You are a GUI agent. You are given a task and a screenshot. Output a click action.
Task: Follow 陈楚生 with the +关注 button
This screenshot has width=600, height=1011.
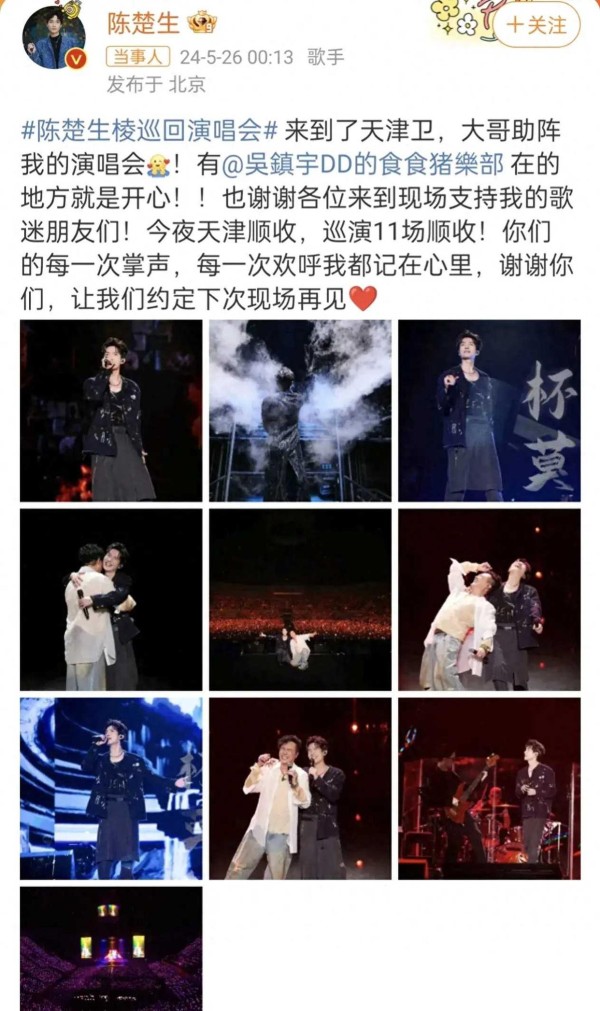tap(537, 26)
